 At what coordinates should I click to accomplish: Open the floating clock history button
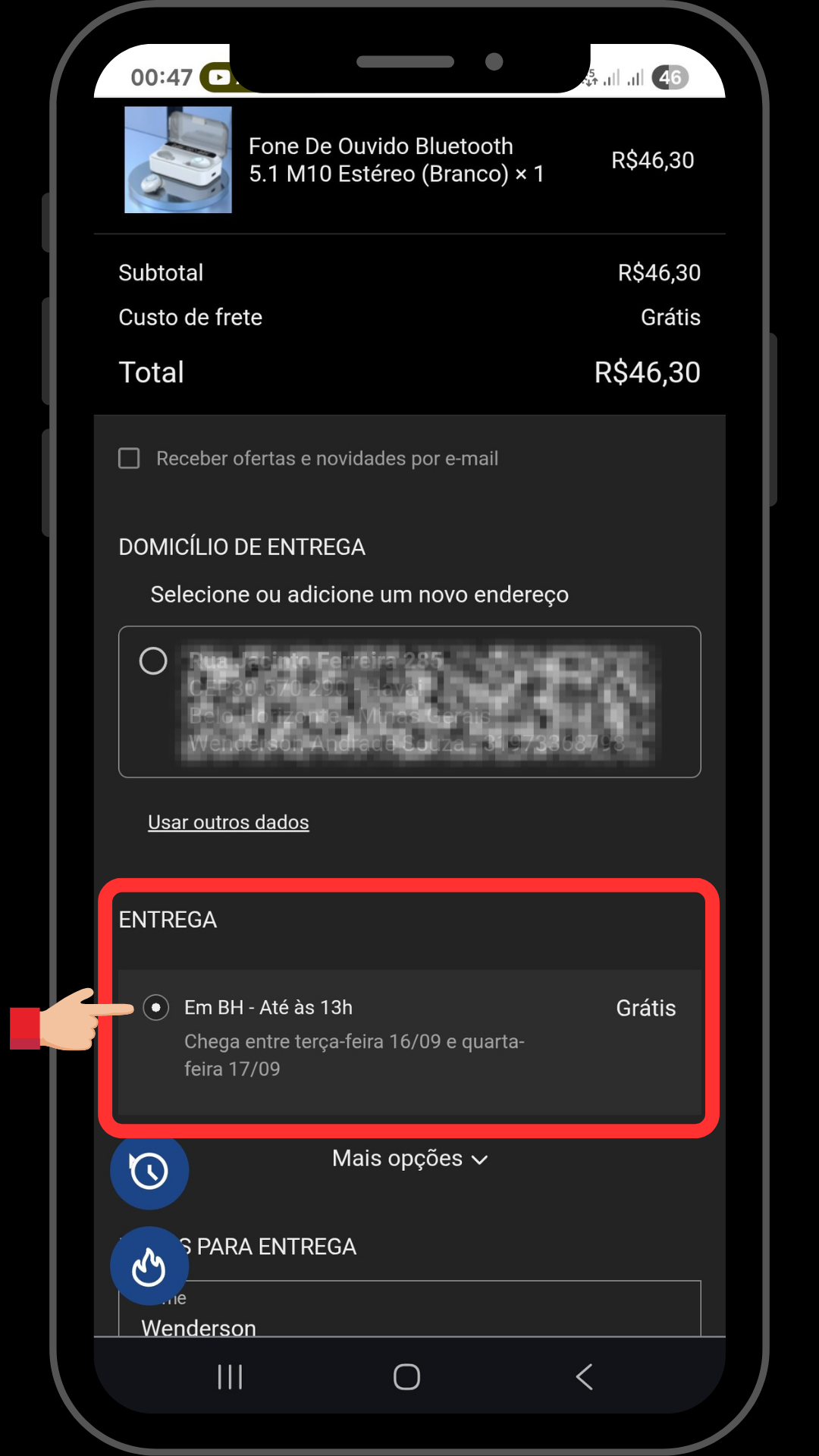(149, 1171)
